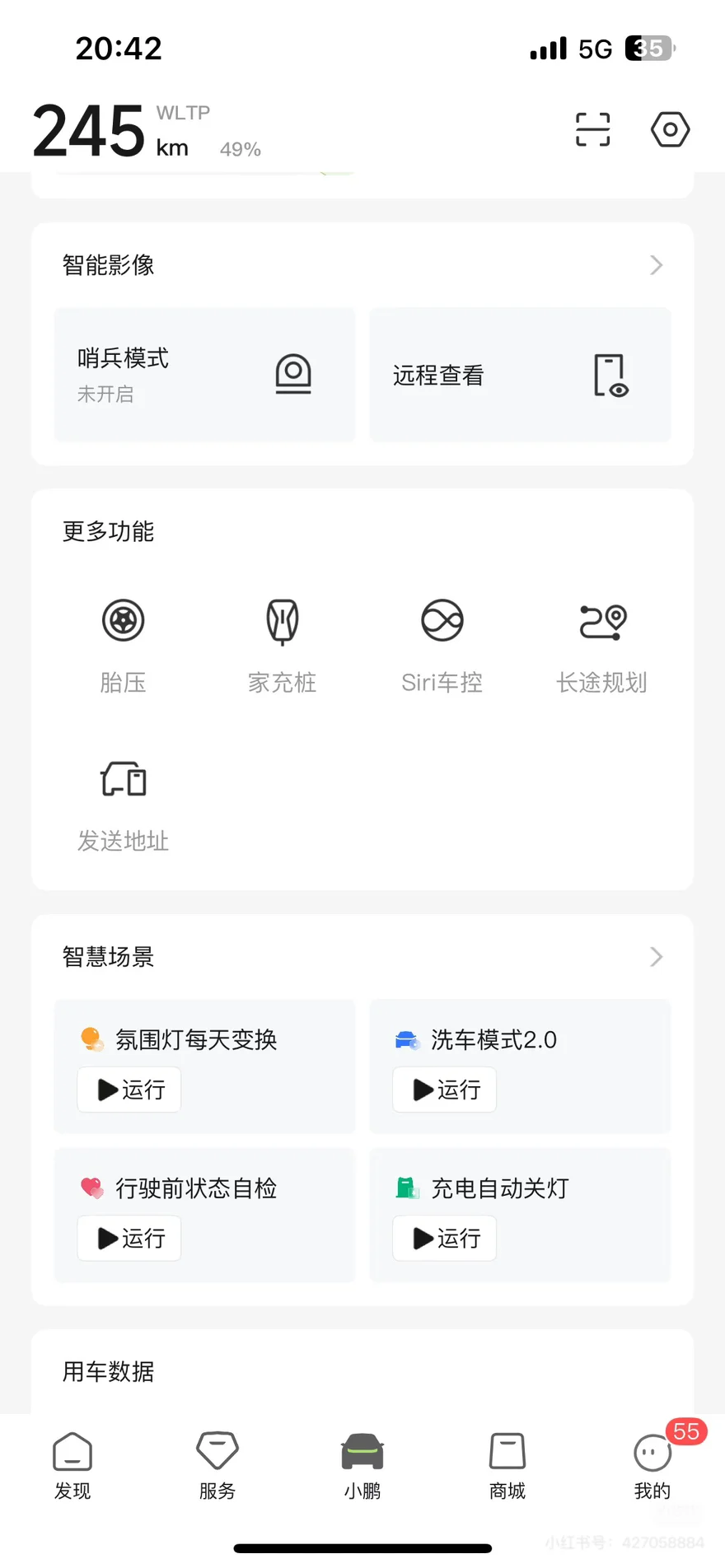Open the 远程查看 card
The width and height of the screenshot is (725, 1568).
pyautogui.click(x=520, y=375)
